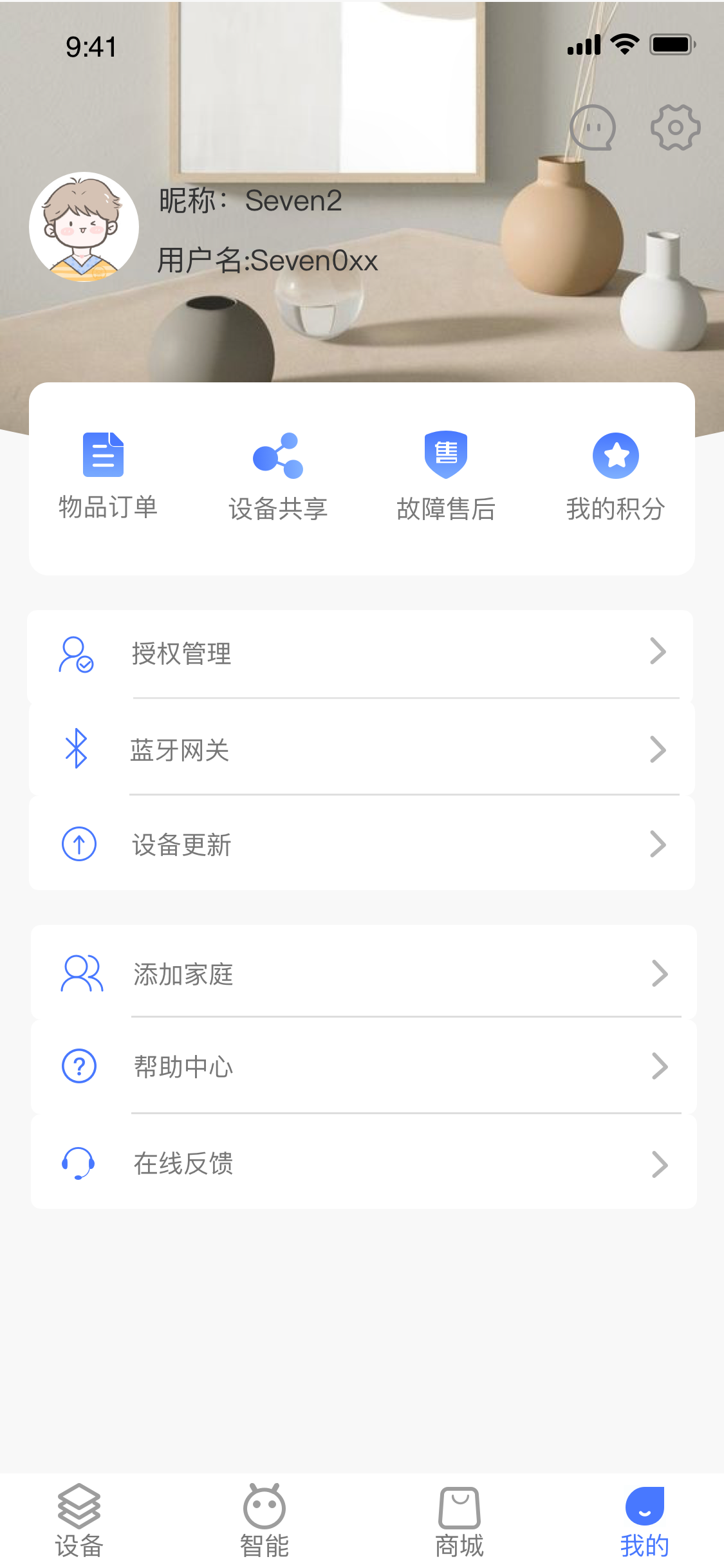Switch to the 设备 tab
Viewport: 724px width, 1568px height.
tap(79, 1520)
